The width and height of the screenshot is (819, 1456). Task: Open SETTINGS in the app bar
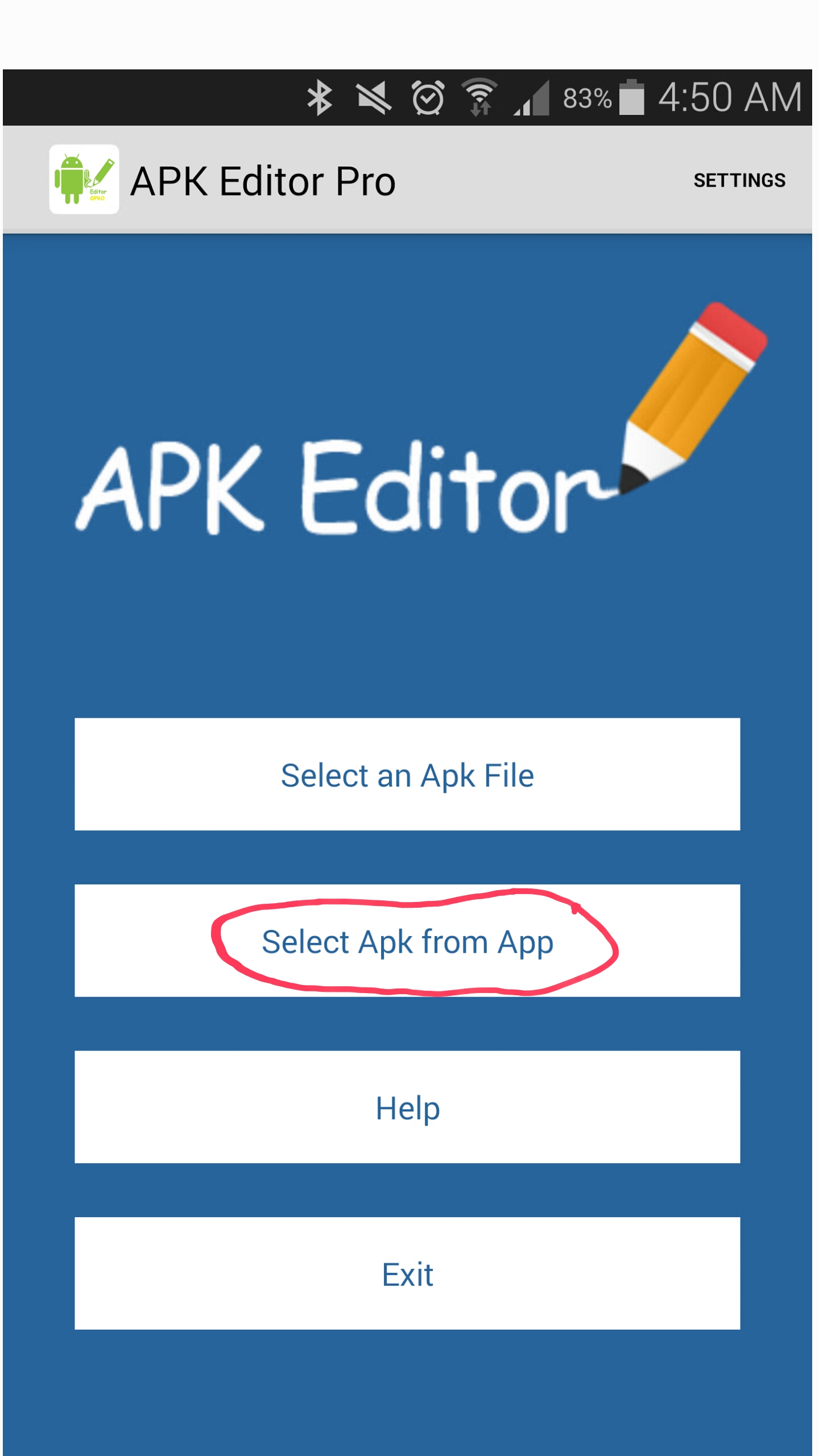pyautogui.click(x=739, y=180)
